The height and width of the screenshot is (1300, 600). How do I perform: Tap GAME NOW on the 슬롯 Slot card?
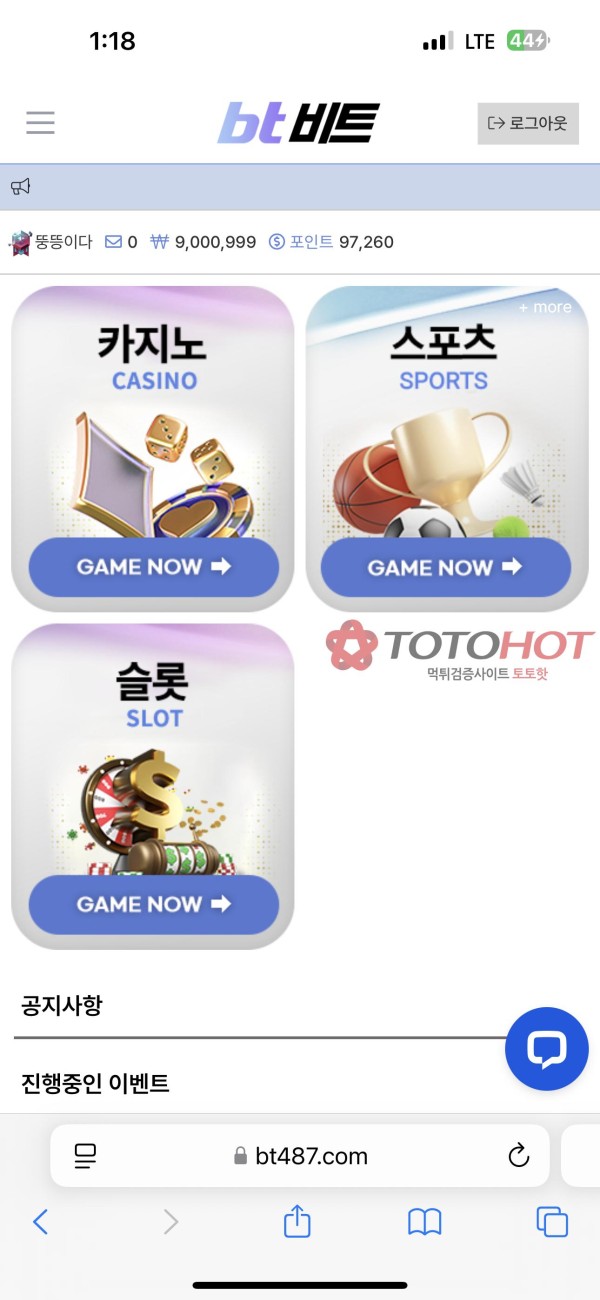153,904
